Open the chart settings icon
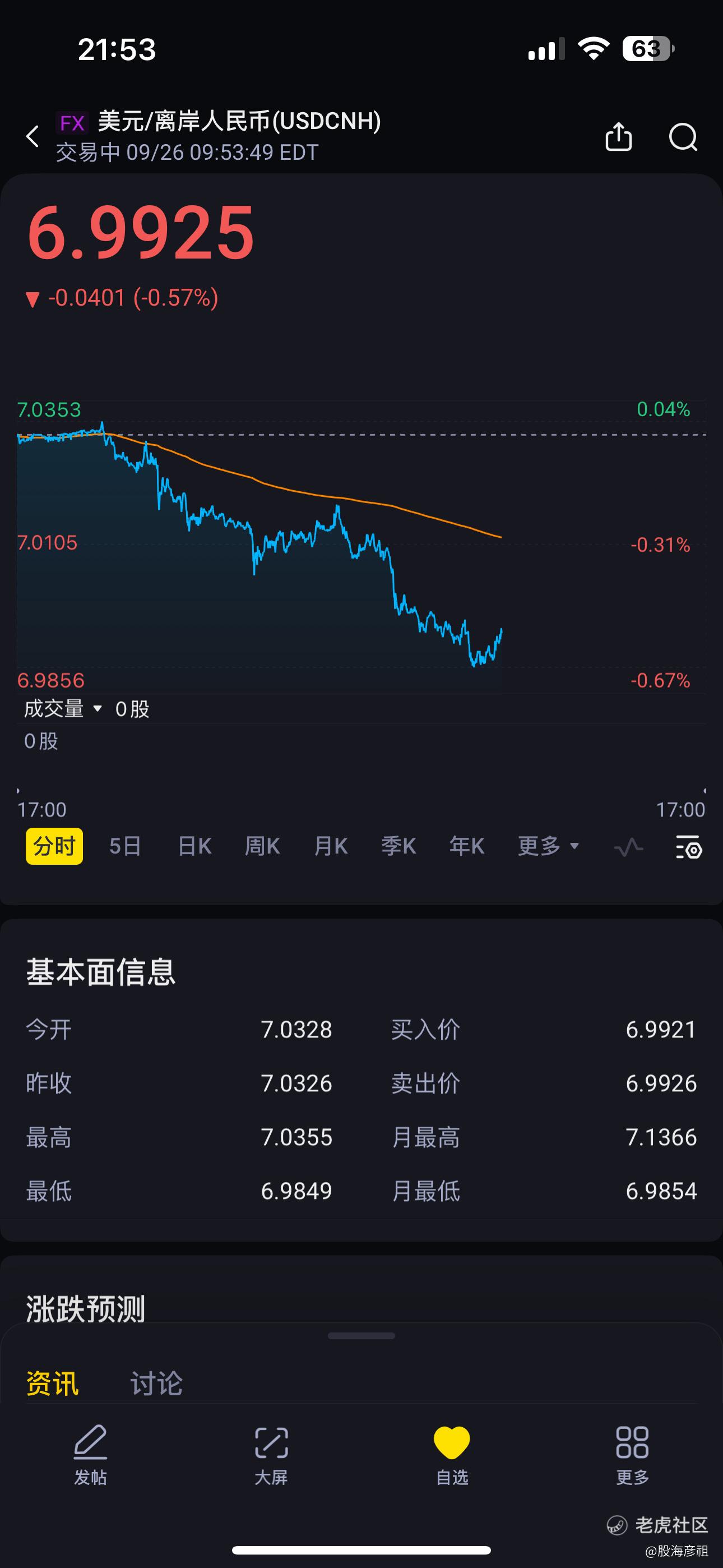This screenshot has height=1568, width=723. point(689,847)
